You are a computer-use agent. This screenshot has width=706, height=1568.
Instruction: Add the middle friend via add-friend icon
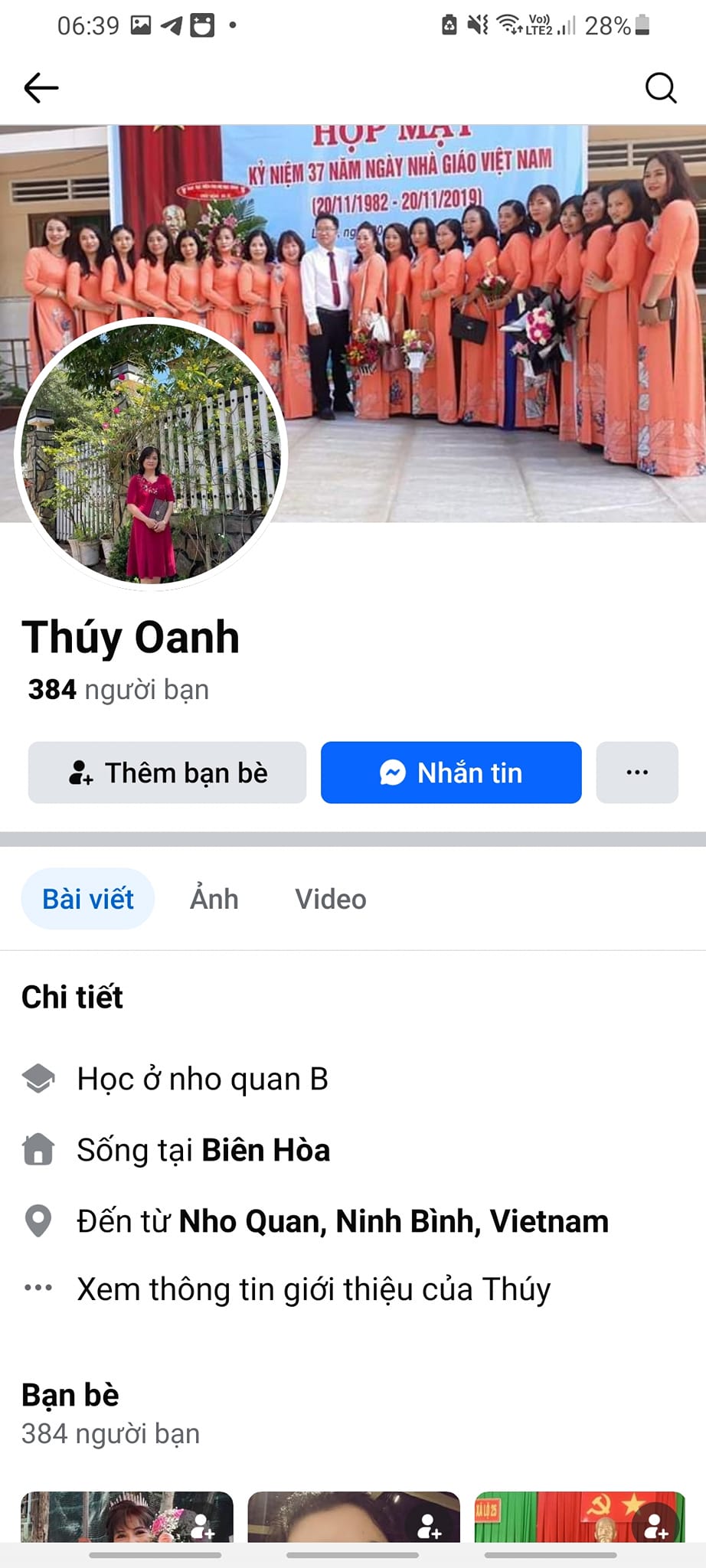click(x=430, y=1526)
